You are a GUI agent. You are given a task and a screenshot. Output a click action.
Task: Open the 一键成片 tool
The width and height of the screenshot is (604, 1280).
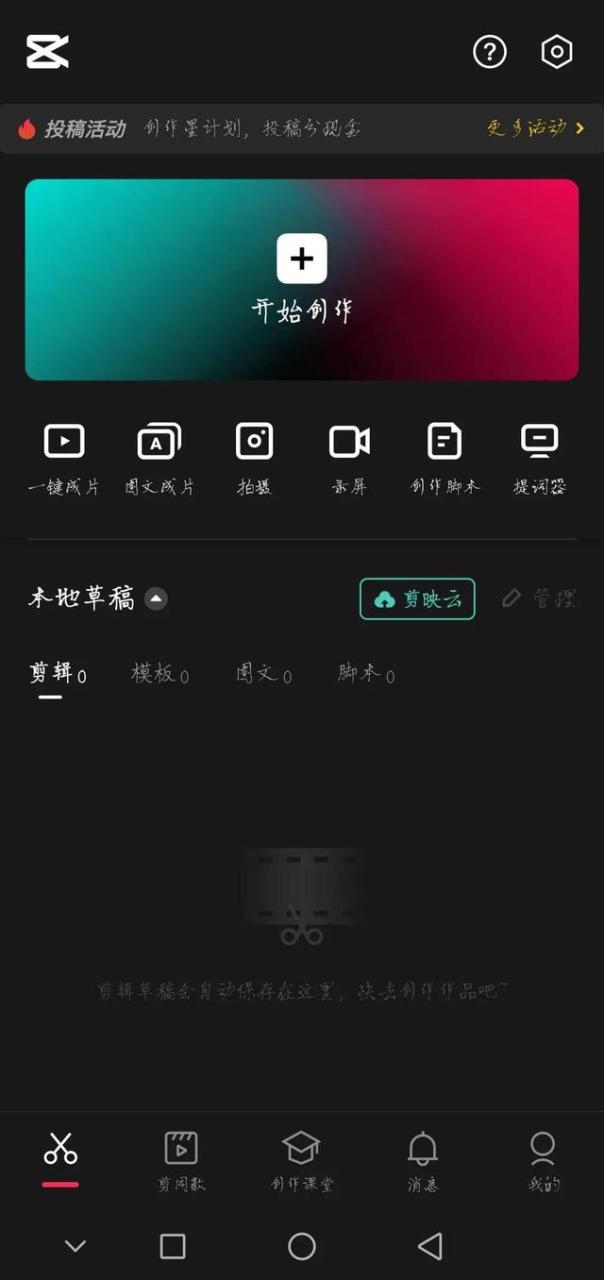pos(64,459)
